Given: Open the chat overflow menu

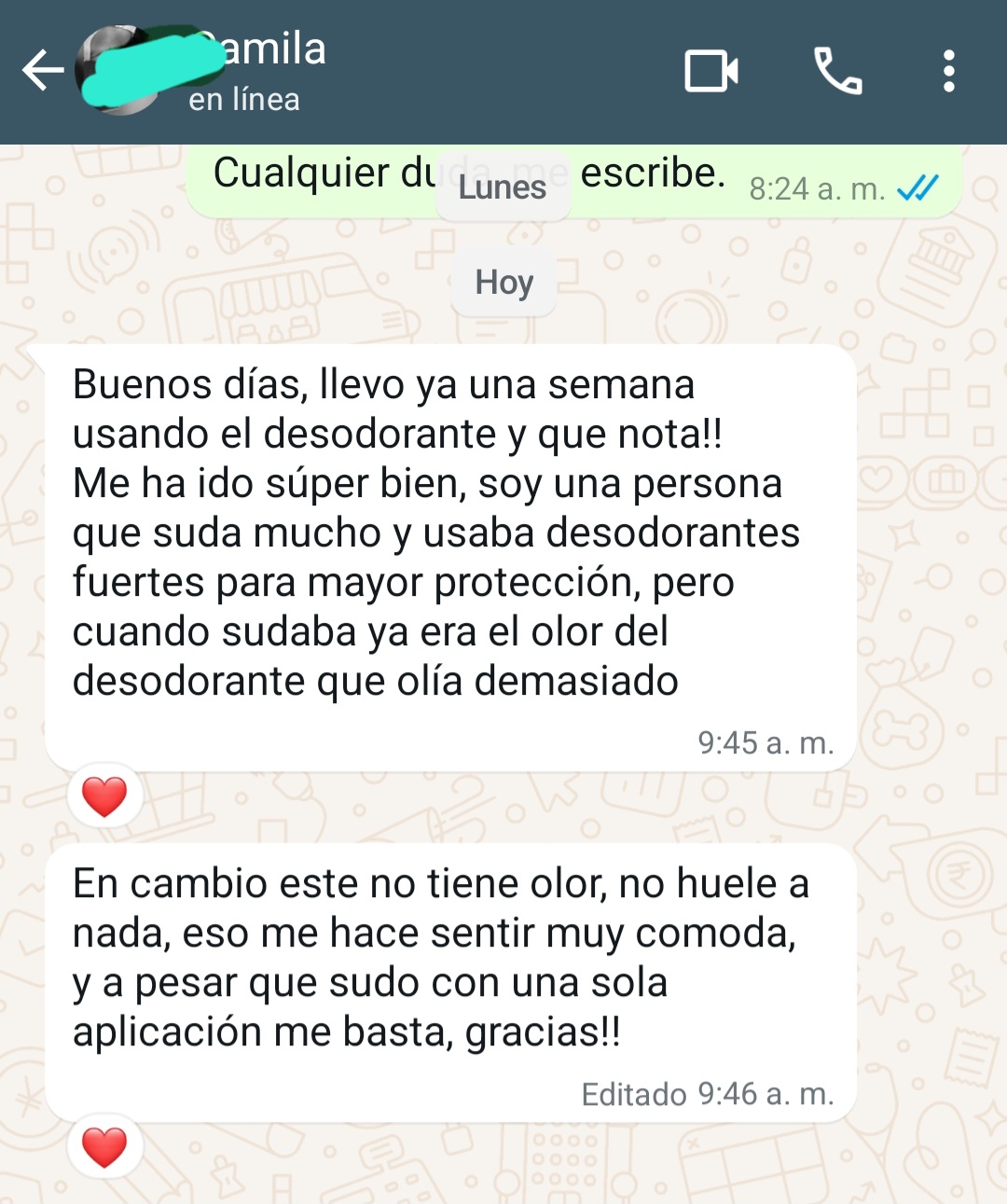Looking at the screenshot, I should pos(948,71).
